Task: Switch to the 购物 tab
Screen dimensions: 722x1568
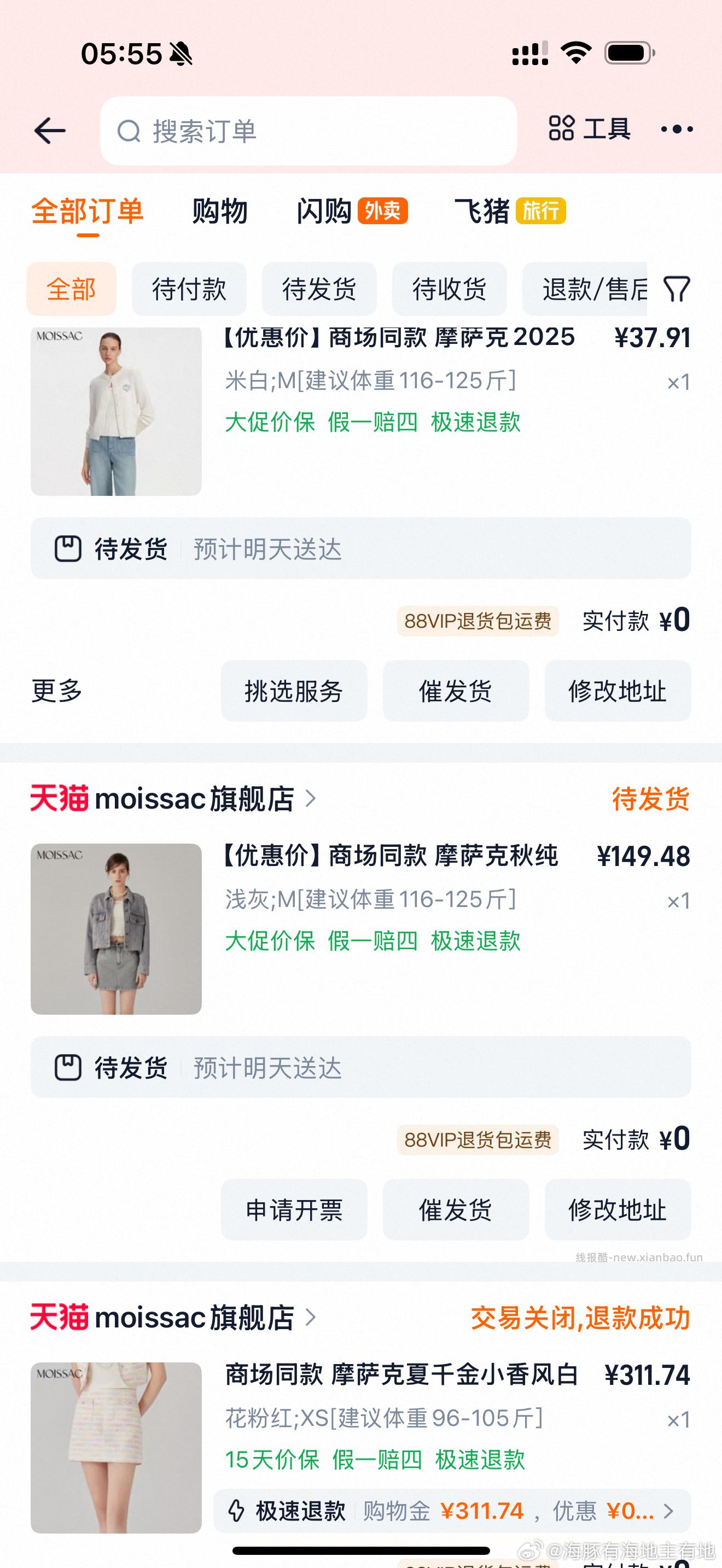Action: pyautogui.click(x=220, y=211)
